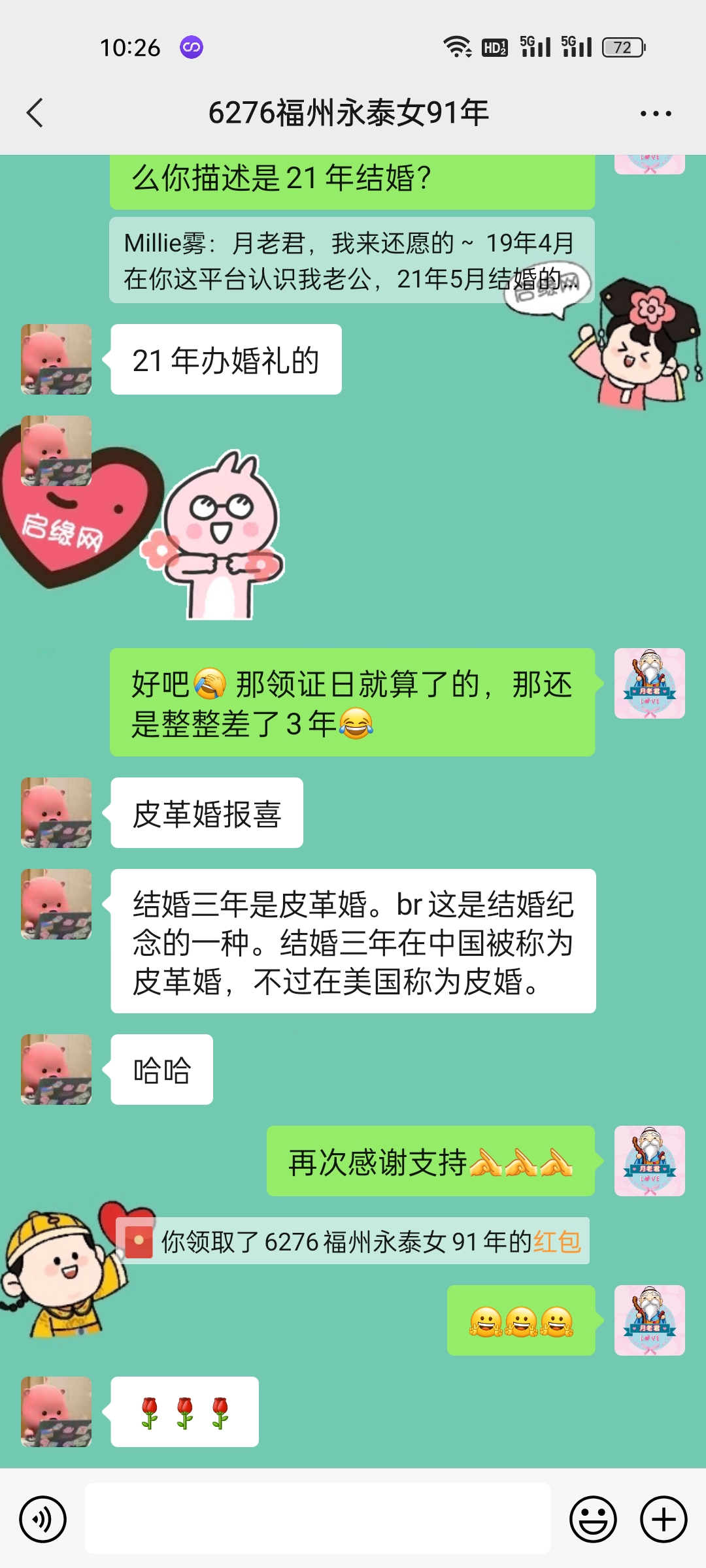Open the chat's three-dot menu
The image size is (706, 1568).
coord(655,114)
